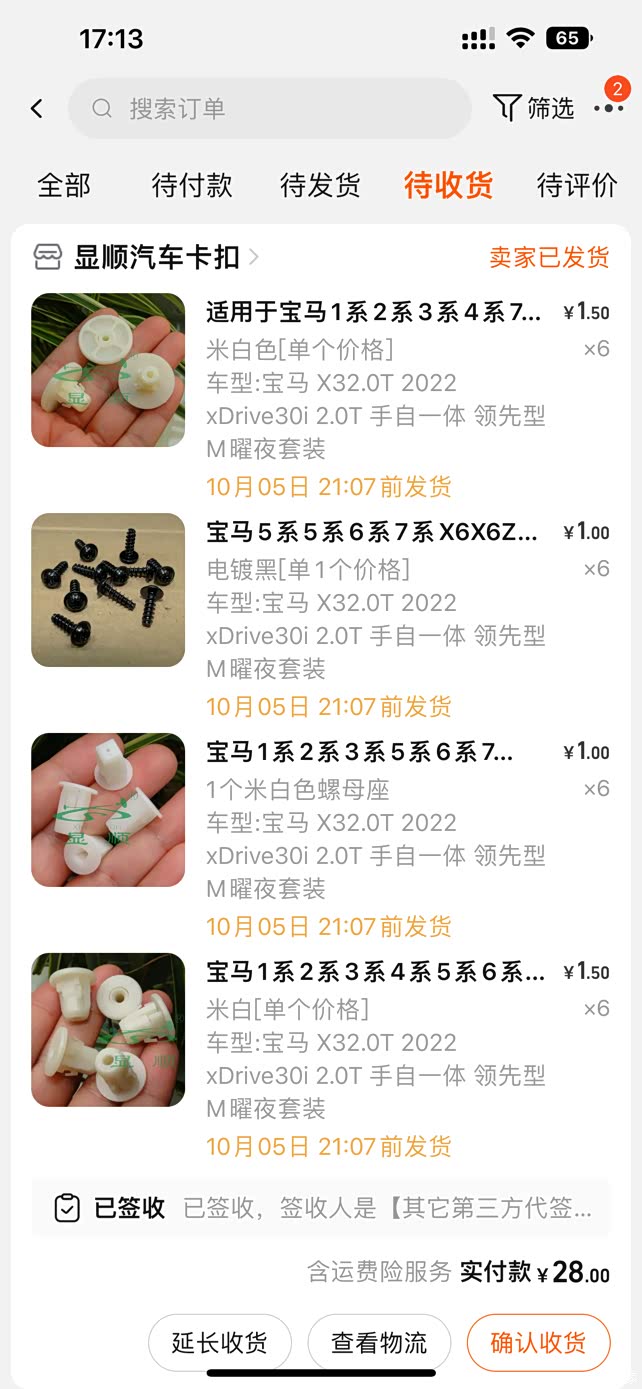Go back using the top-left arrow
Screen dimensions: 642x1389
[37, 108]
